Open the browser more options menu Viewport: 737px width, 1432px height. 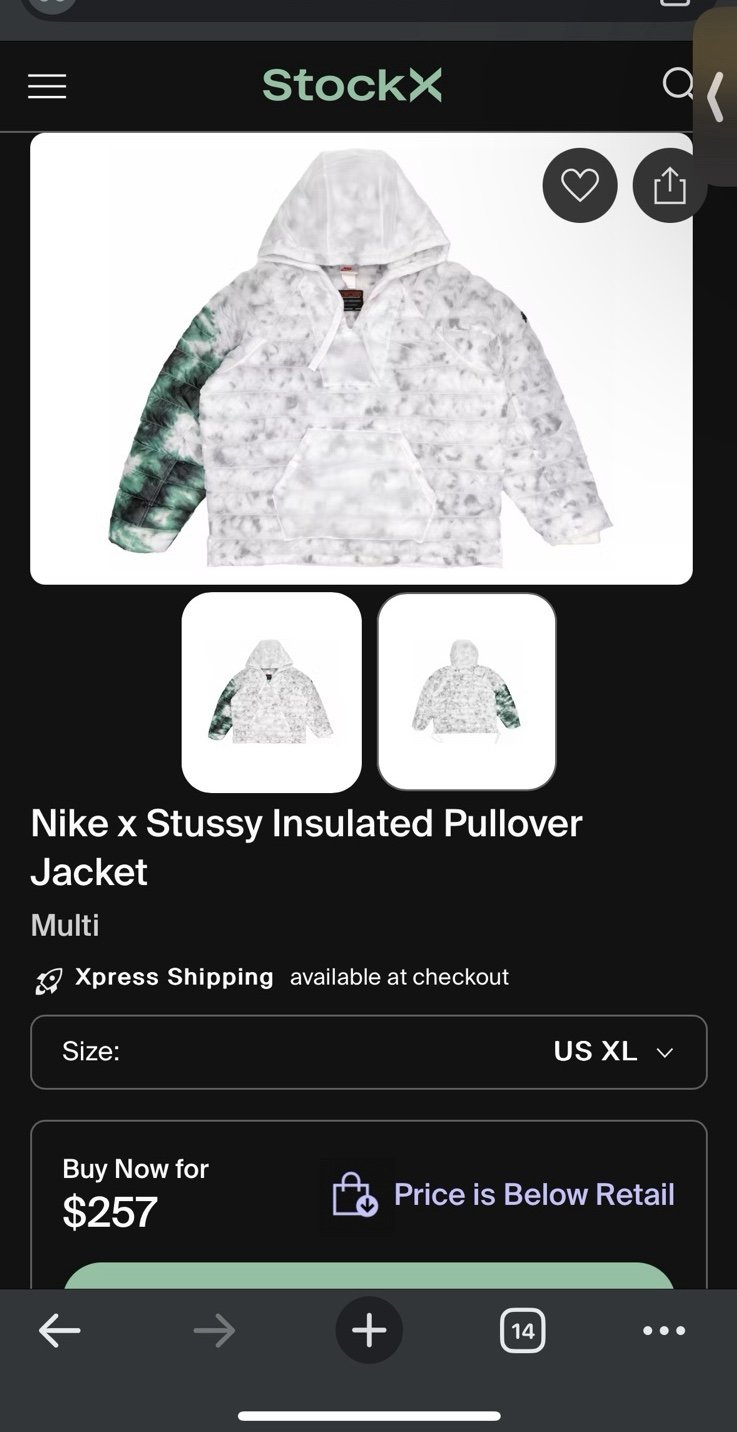pos(664,1331)
